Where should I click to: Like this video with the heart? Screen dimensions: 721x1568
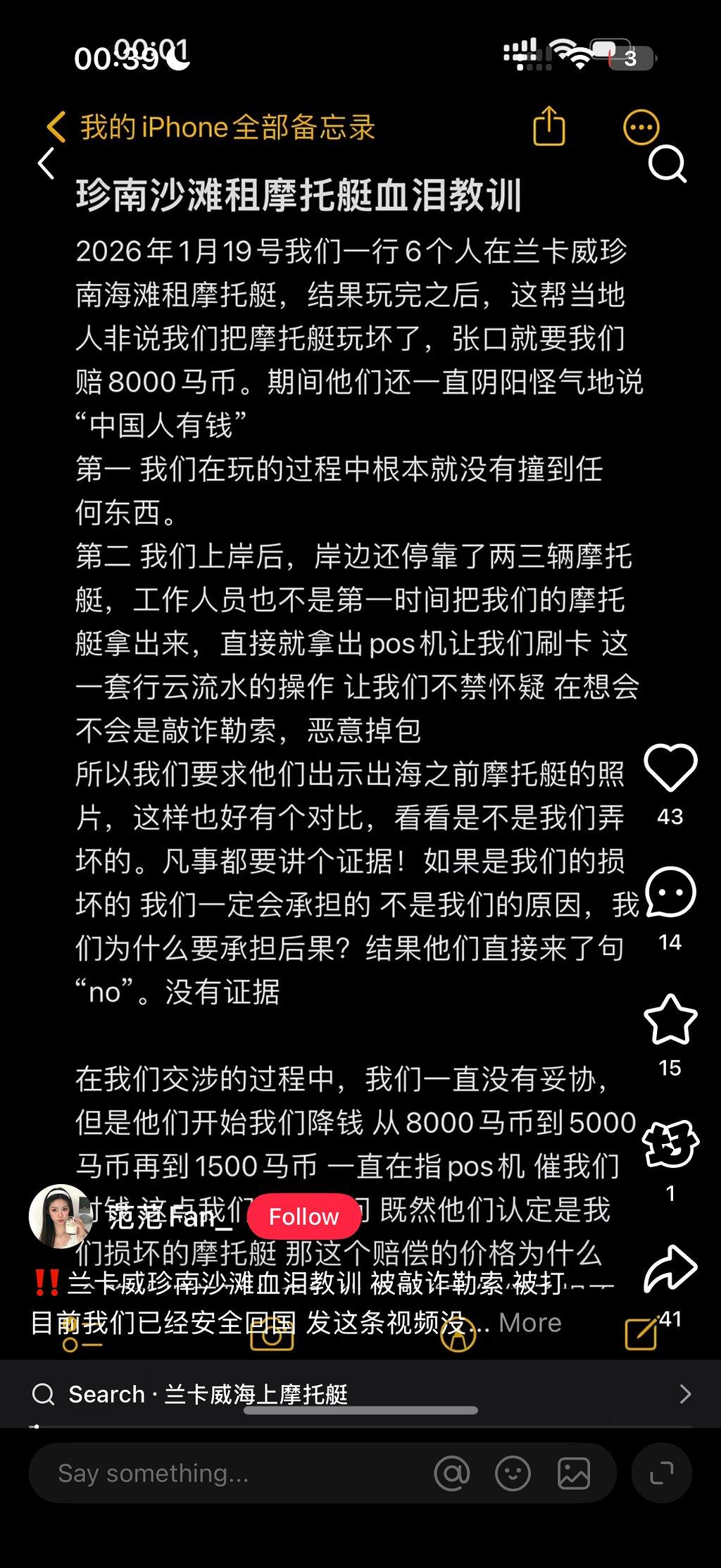670,767
